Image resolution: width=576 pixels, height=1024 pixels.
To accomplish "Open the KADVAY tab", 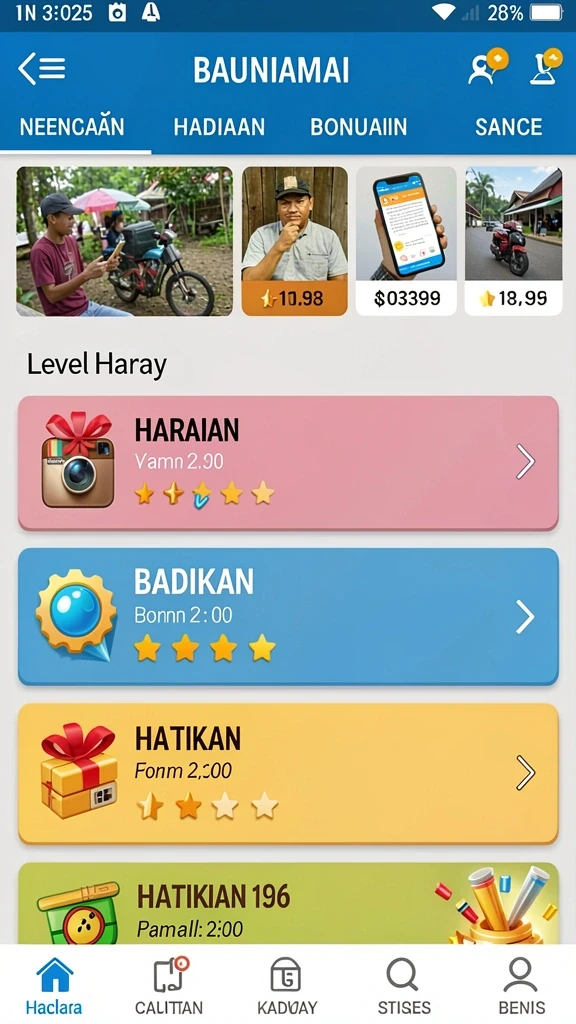I will pos(287,986).
